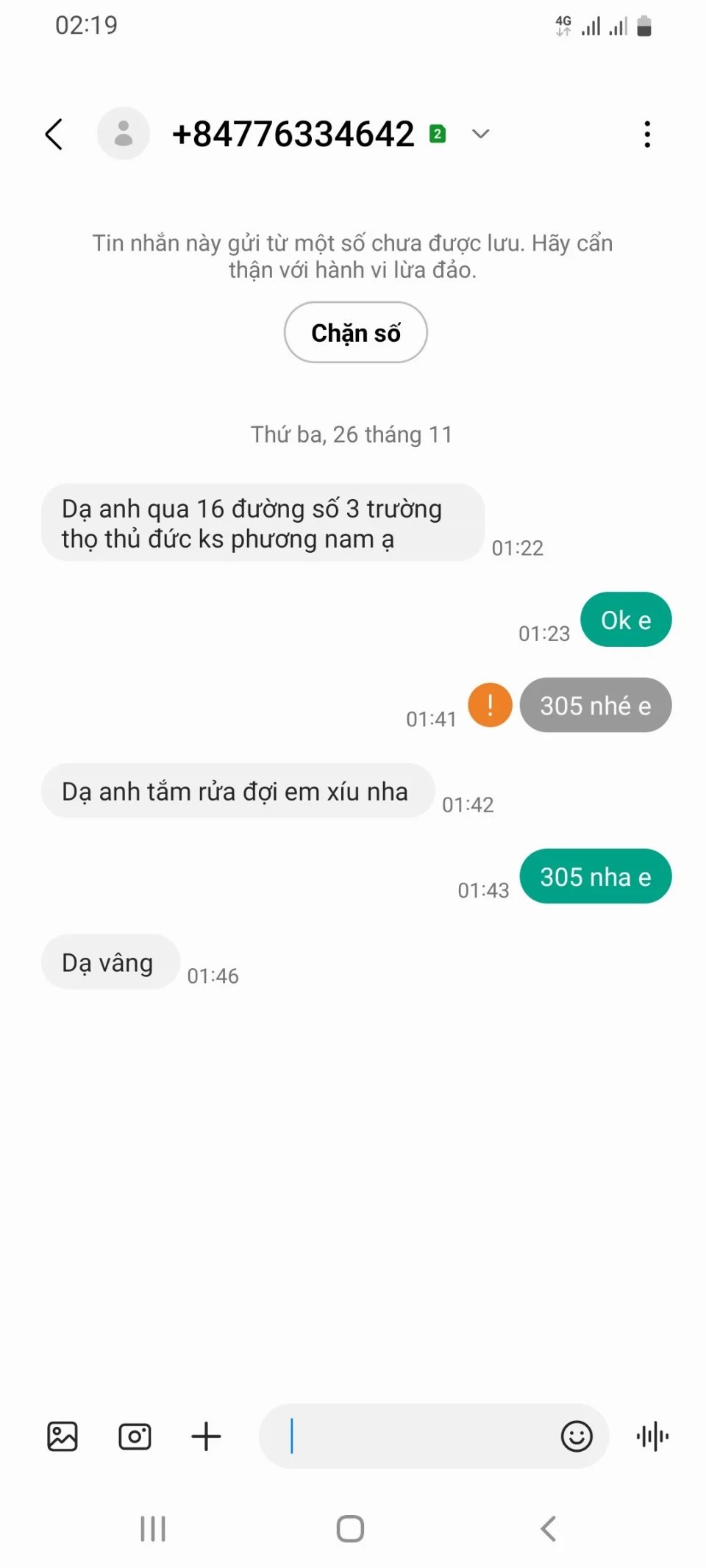Open the camera to attach a photo
Image resolution: width=706 pixels, height=1568 pixels.
click(x=135, y=1436)
